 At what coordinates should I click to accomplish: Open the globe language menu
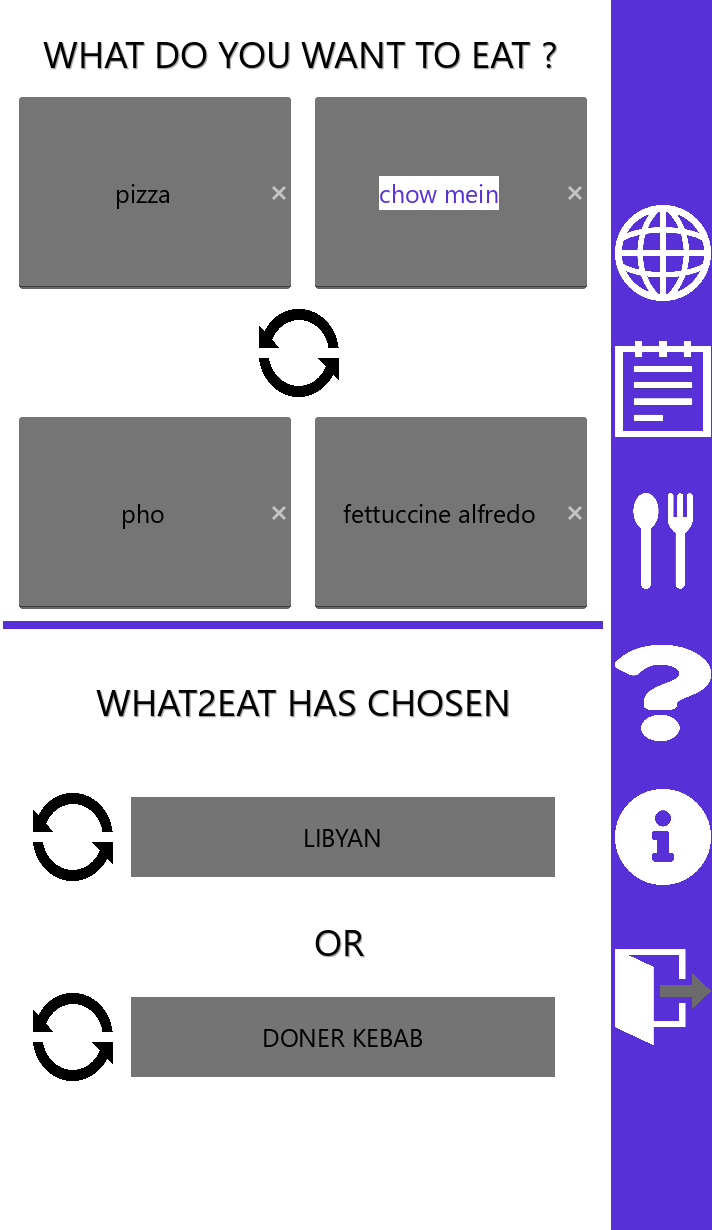(662, 253)
